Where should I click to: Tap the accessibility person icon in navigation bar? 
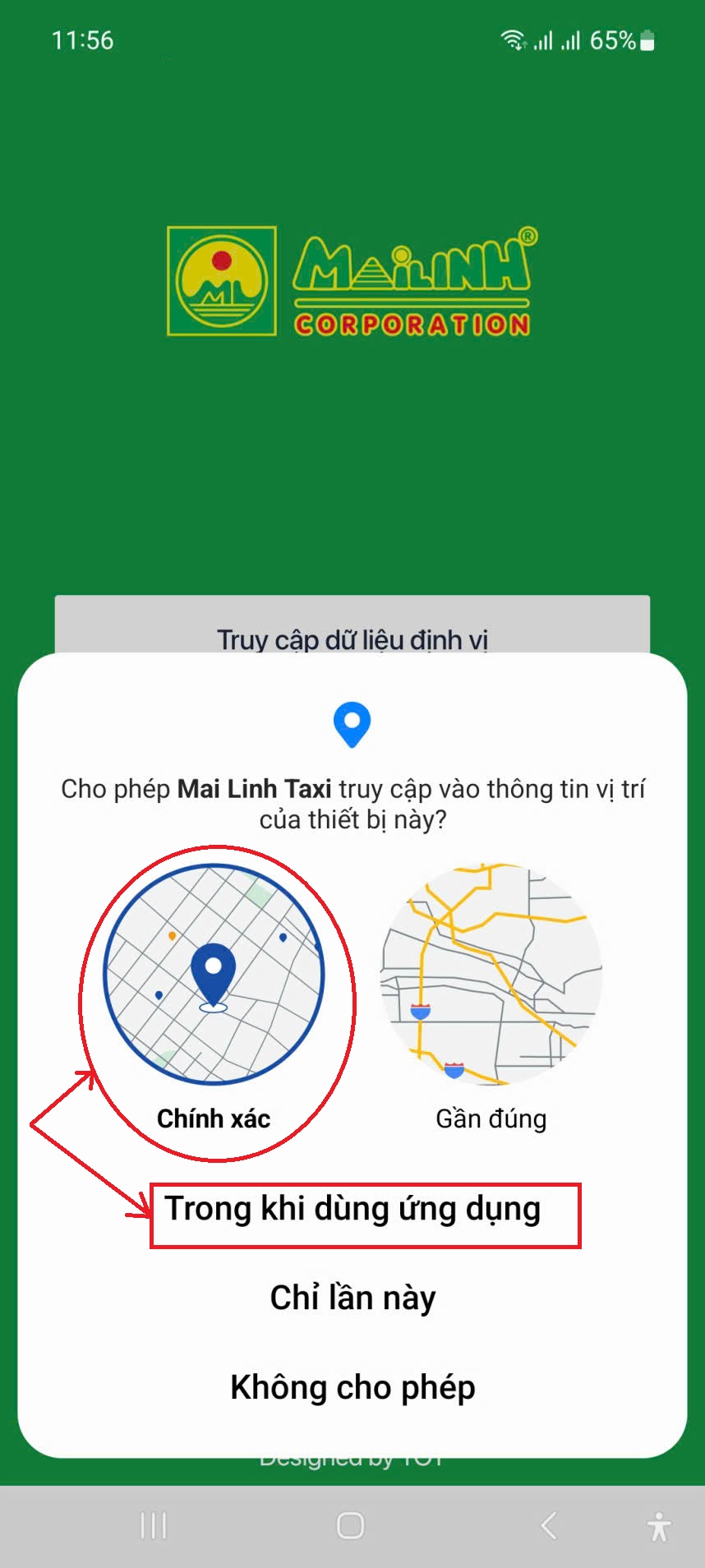pyautogui.click(x=659, y=1527)
